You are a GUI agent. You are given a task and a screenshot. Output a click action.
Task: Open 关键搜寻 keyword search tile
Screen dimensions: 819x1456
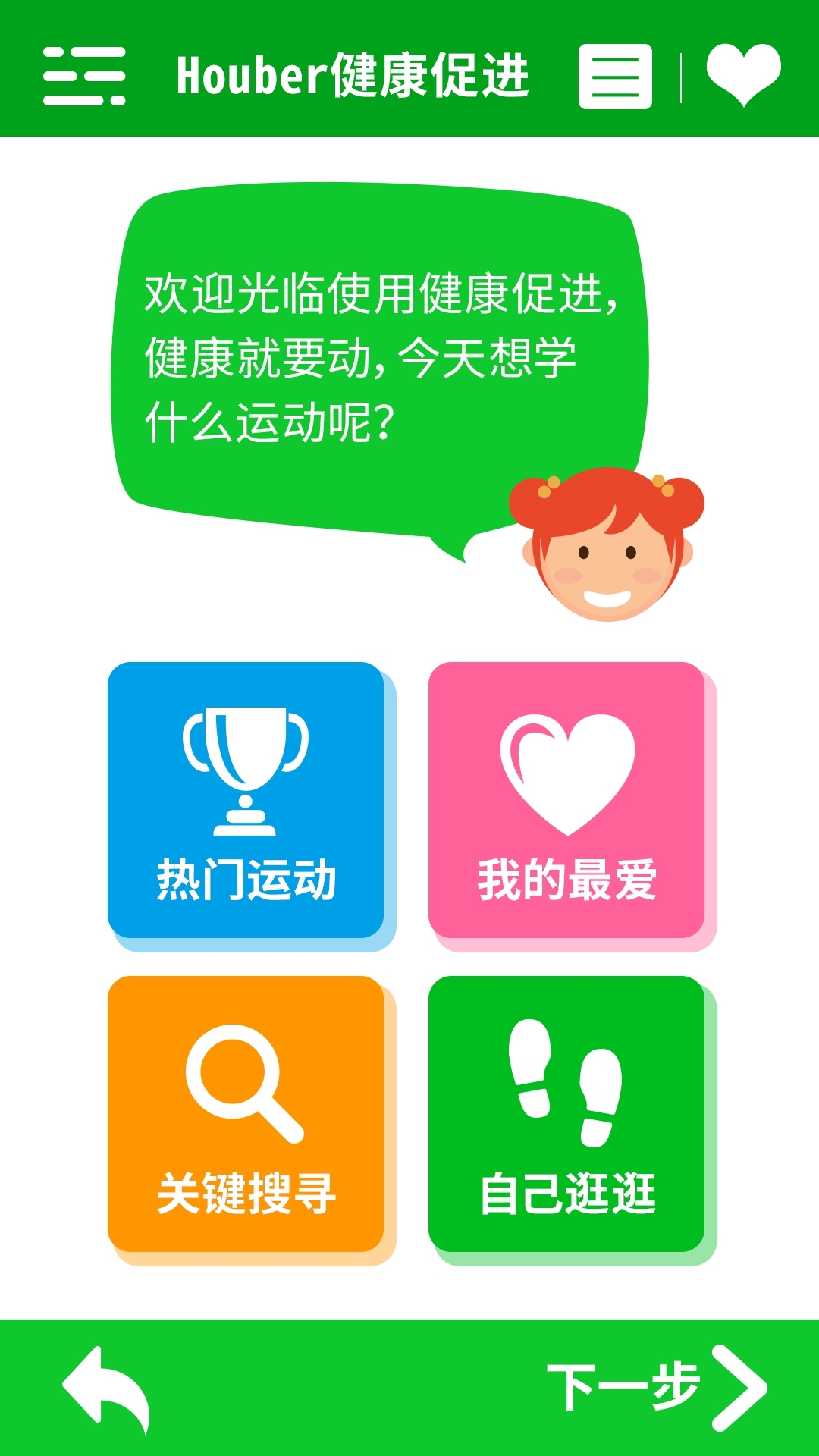(x=246, y=1113)
